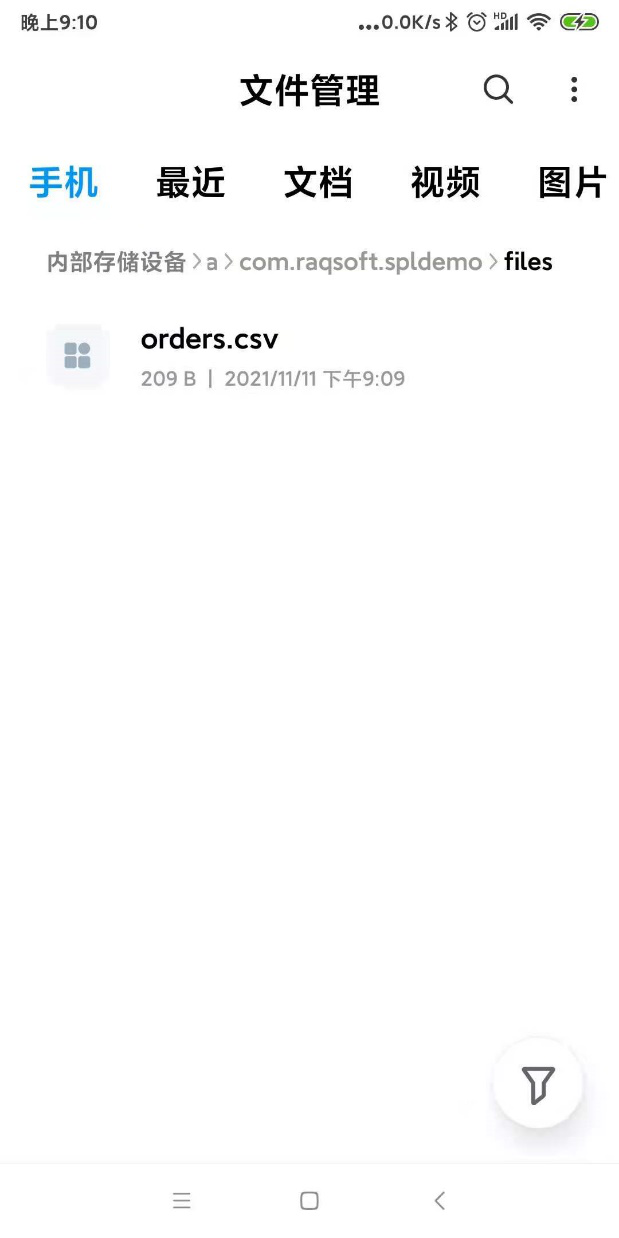Jump to com.raqsoft.spldemo in the breadcrumb
The height and width of the screenshot is (1238, 619).
click(360, 262)
